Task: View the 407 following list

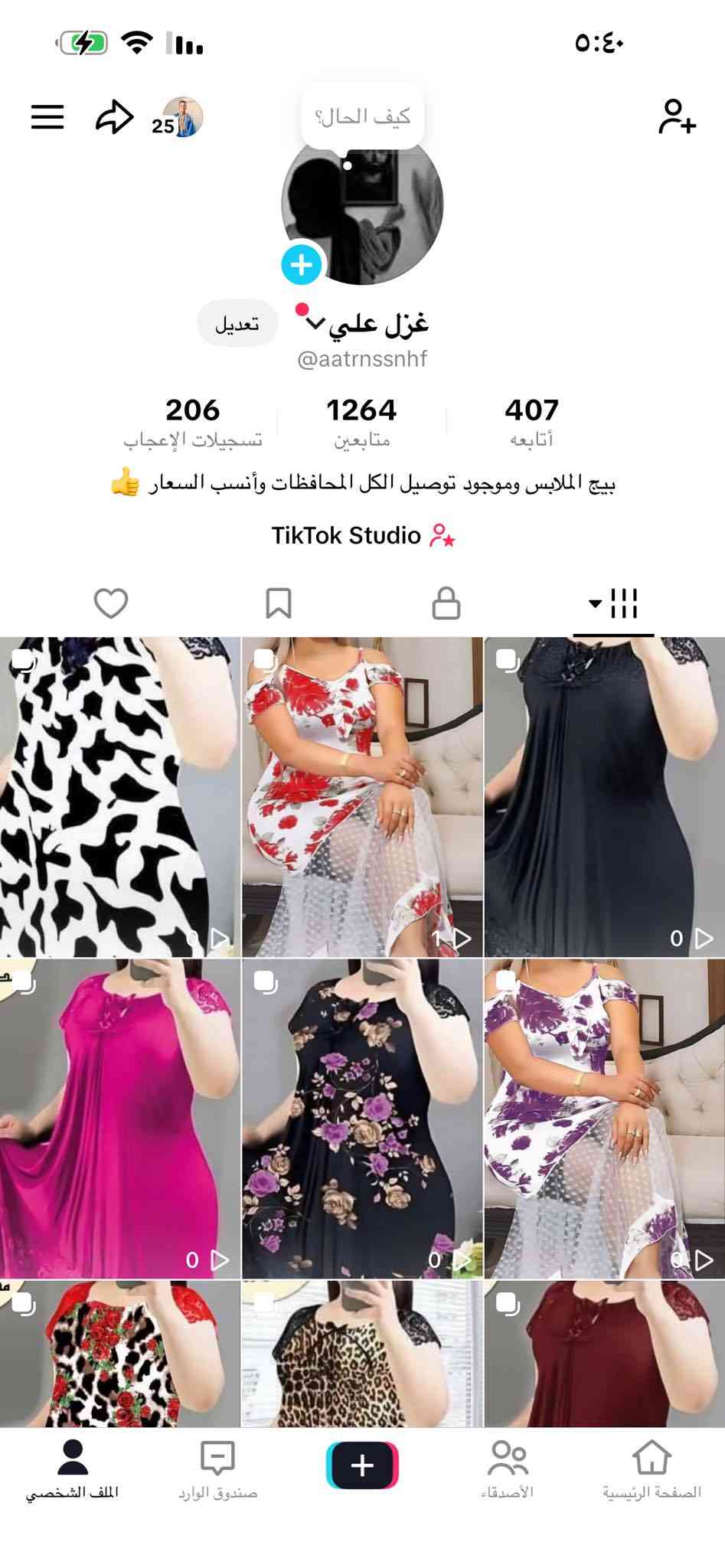Action: [531, 420]
